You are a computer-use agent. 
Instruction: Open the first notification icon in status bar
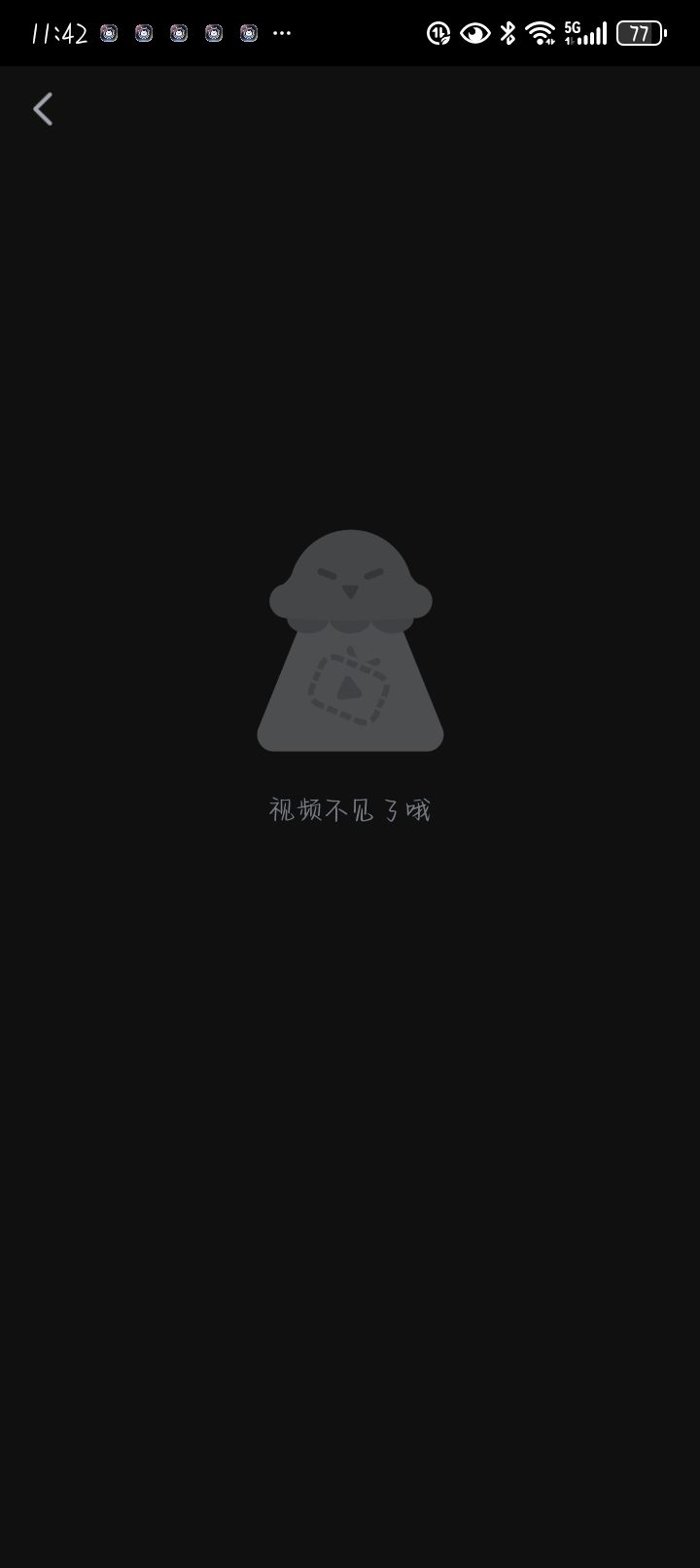pyautogui.click(x=110, y=33)
